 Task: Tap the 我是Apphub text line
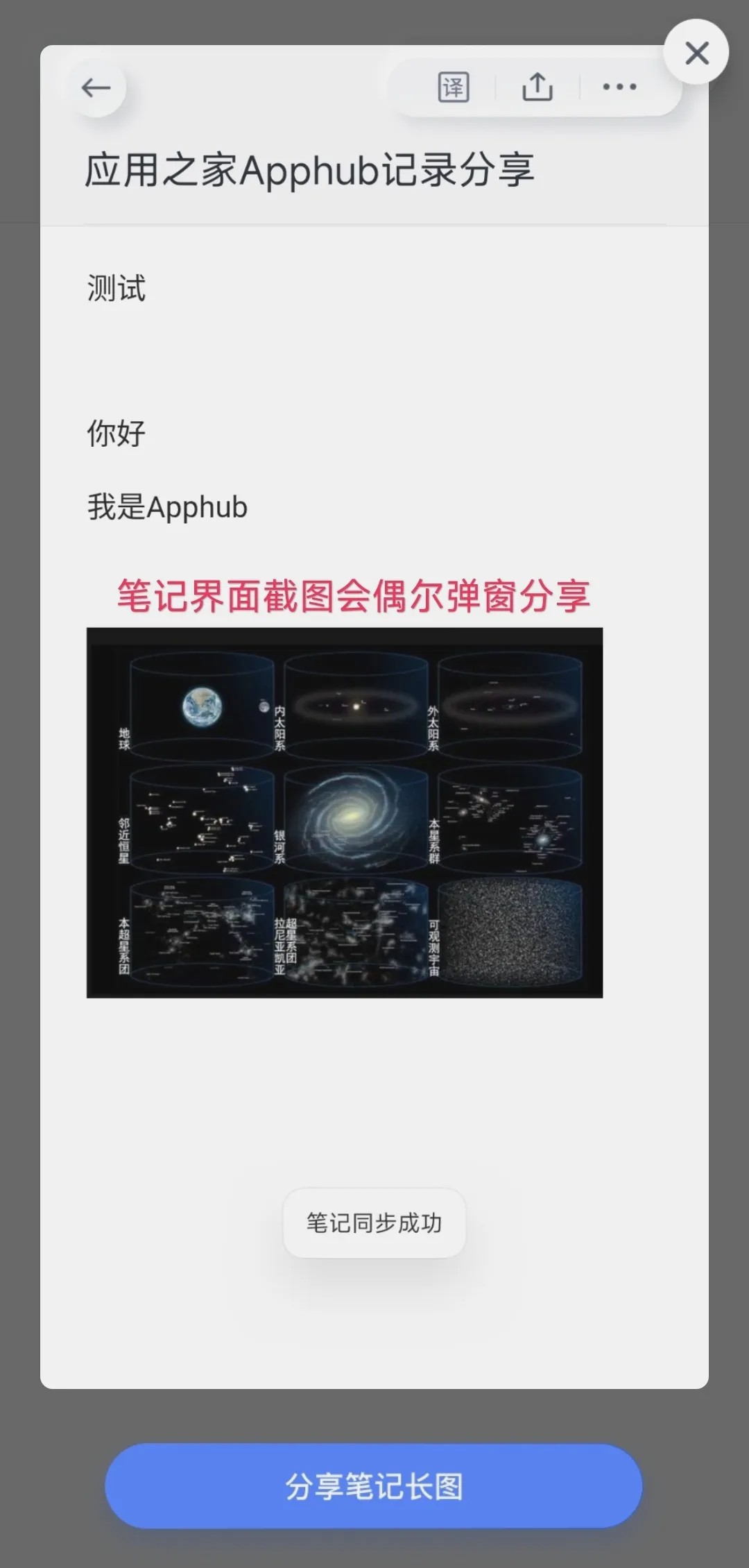click(166, 506)
